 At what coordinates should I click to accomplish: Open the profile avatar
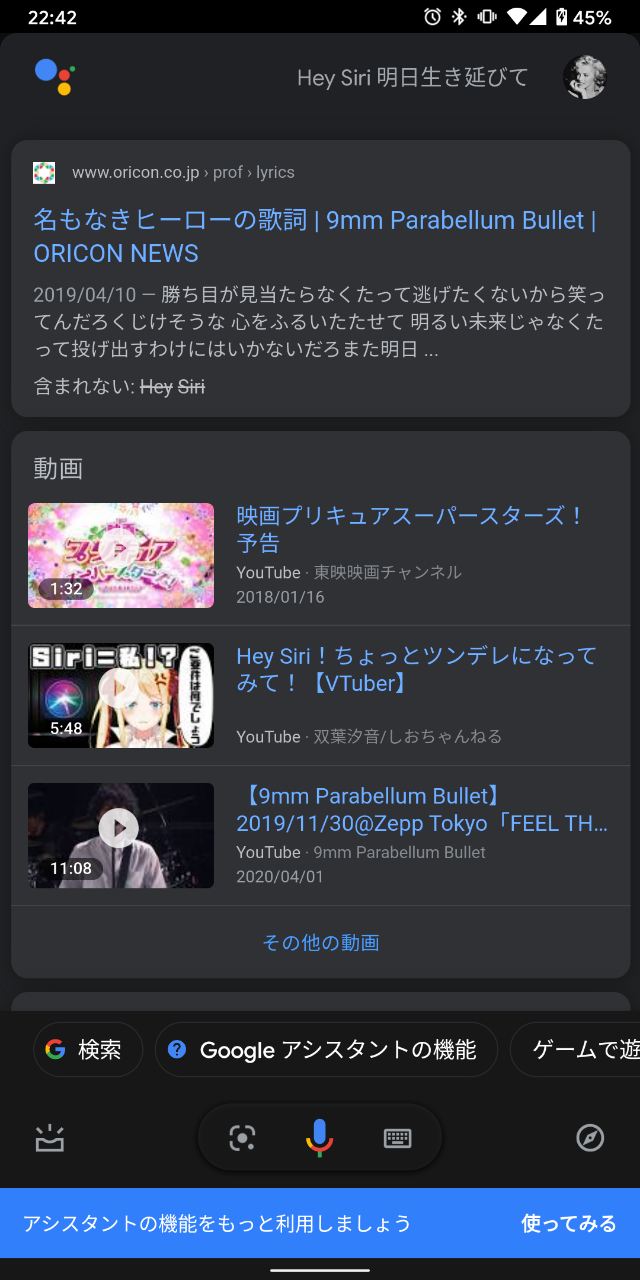point(584,77)
